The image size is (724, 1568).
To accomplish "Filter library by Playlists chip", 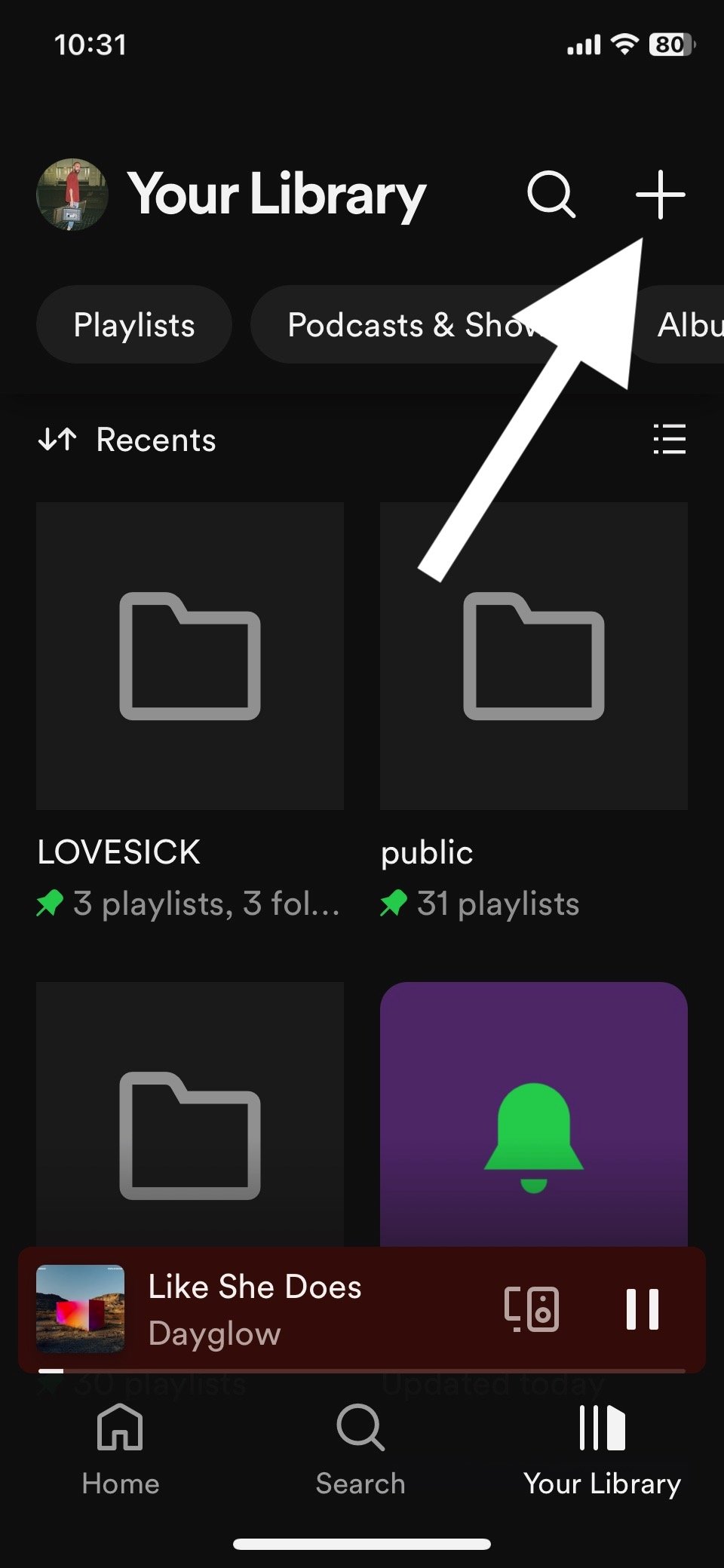I will pos(134,325).
